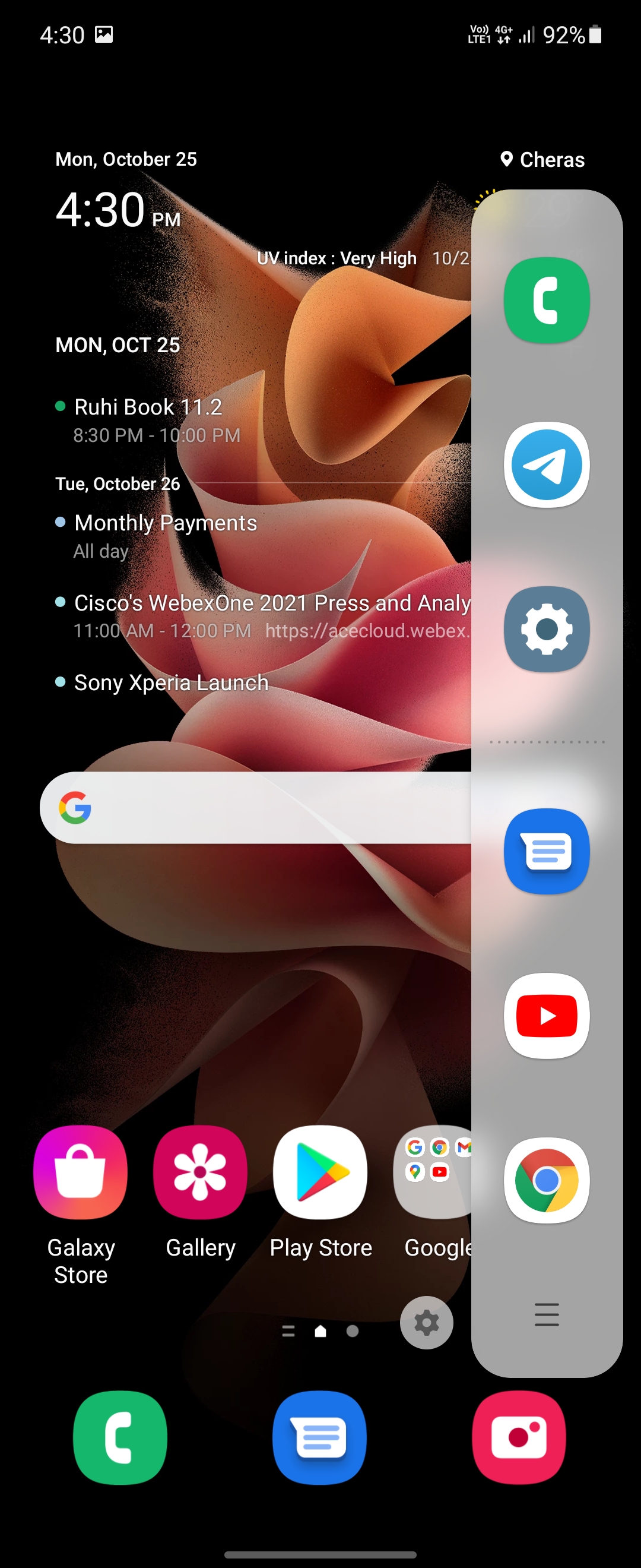
Task: Open Sony Xperia Launch event
Action: click(x=171, y=682)
